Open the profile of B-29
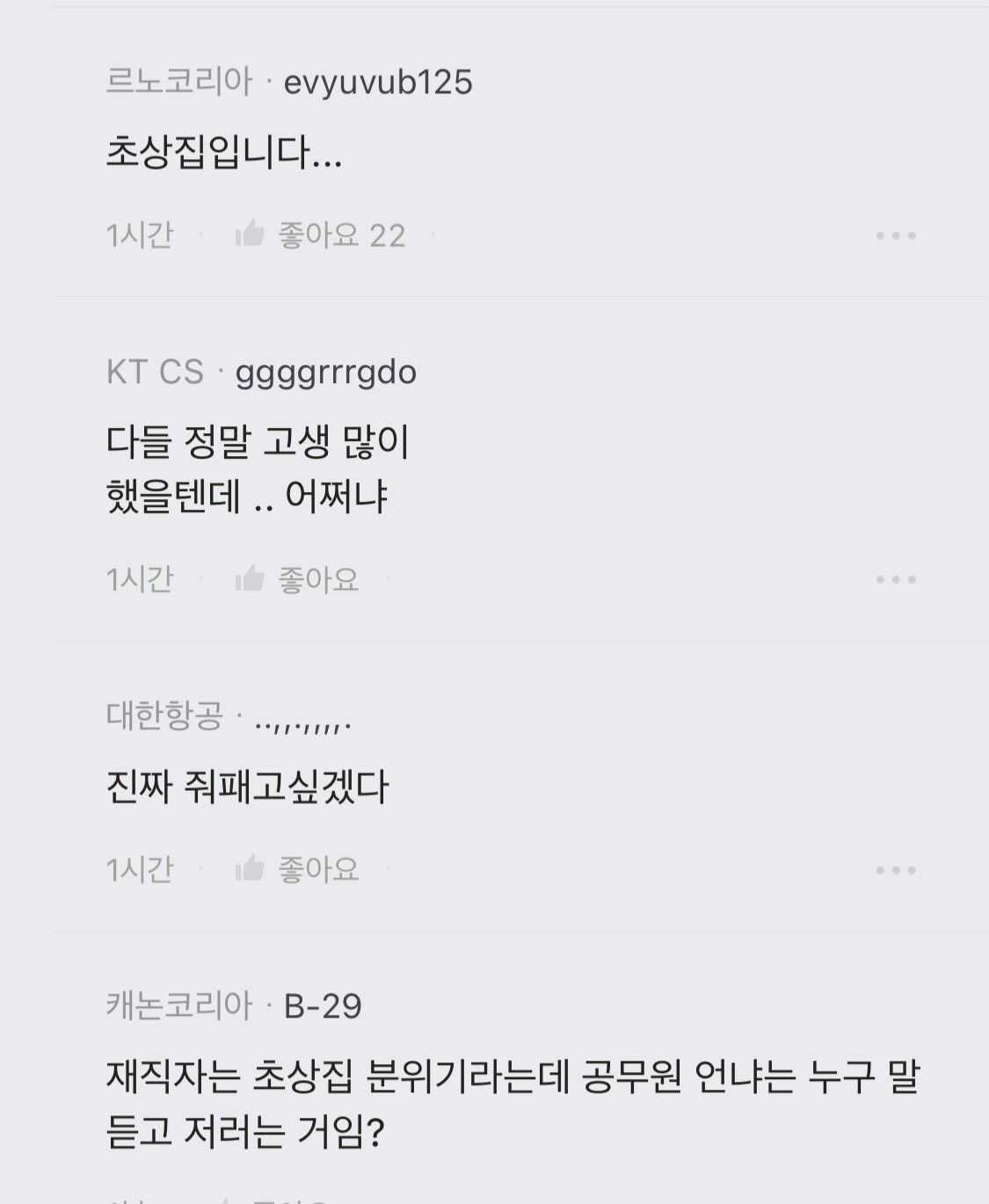 pyautogui.click(x=323, y=1005)
